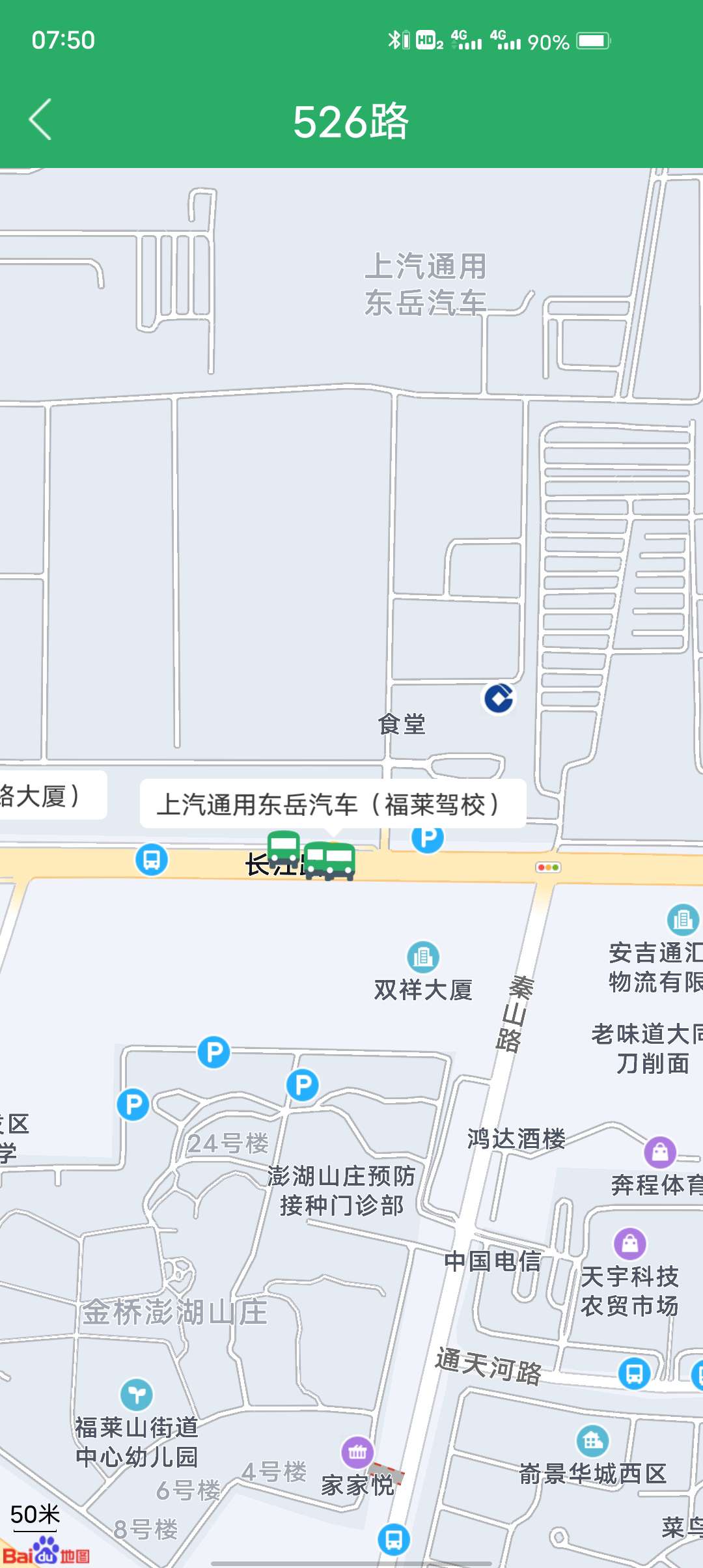This screenshot has height=1568, width=703.
Task: Tap the green bus icon on the road
Action: 284,848
